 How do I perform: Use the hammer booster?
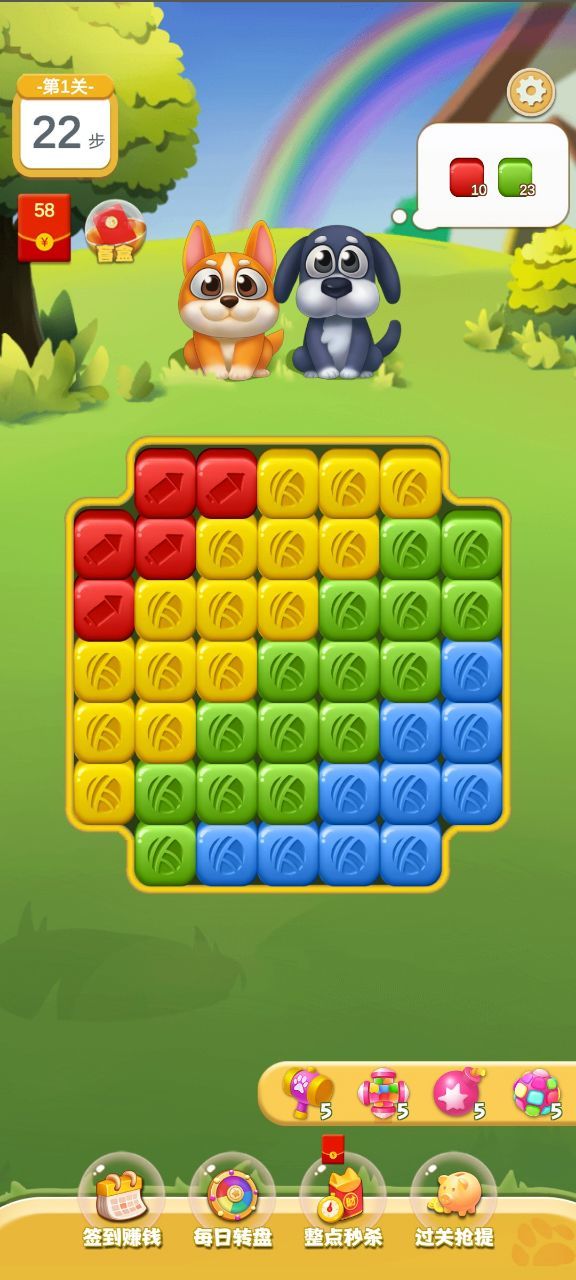[307, 1092]
